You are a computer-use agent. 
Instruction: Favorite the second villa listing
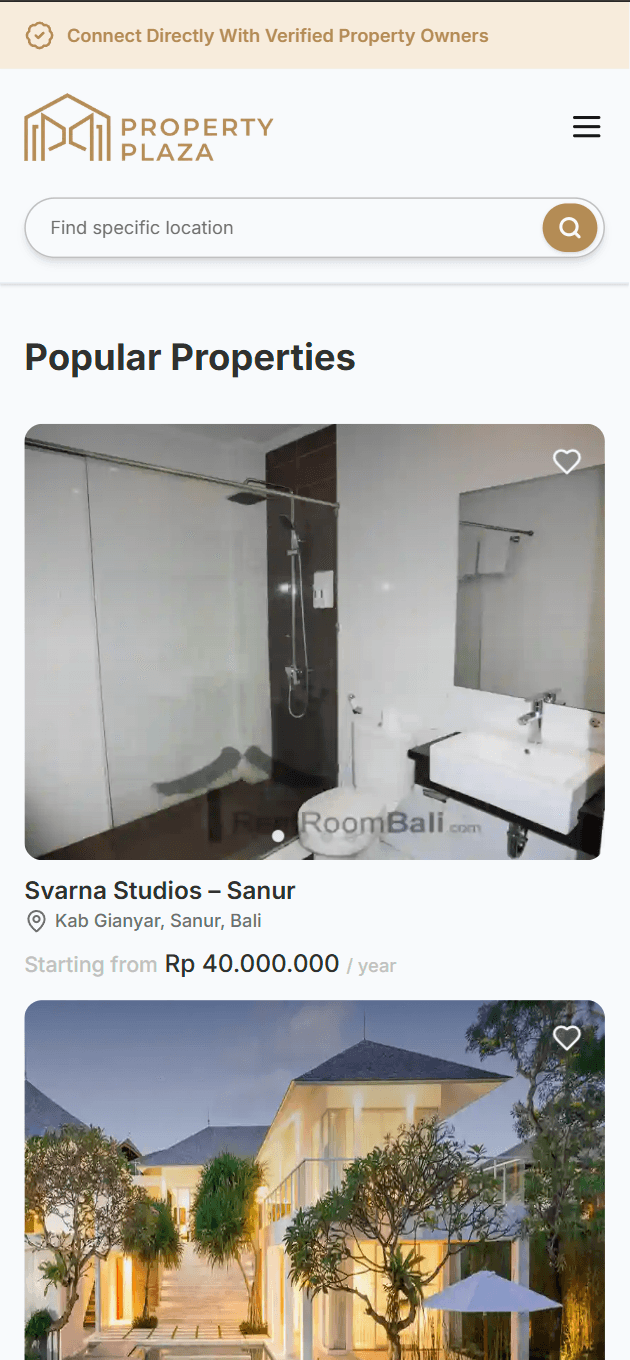tap(567, 1038)
